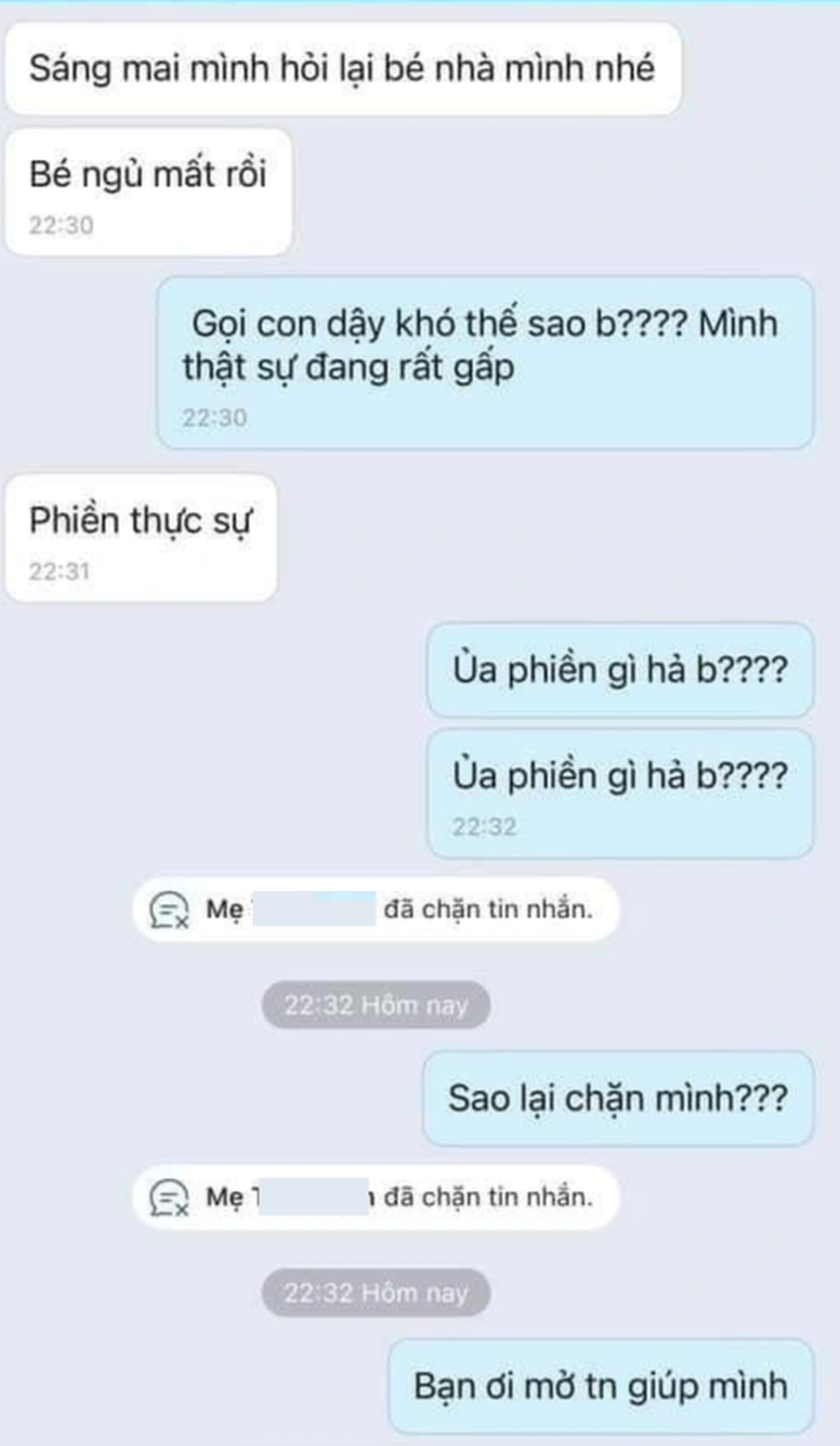Click the first "Ùa phiền gì hà b????" bubble
This screenshot has width=840, height=1446.
click(618, 669)
